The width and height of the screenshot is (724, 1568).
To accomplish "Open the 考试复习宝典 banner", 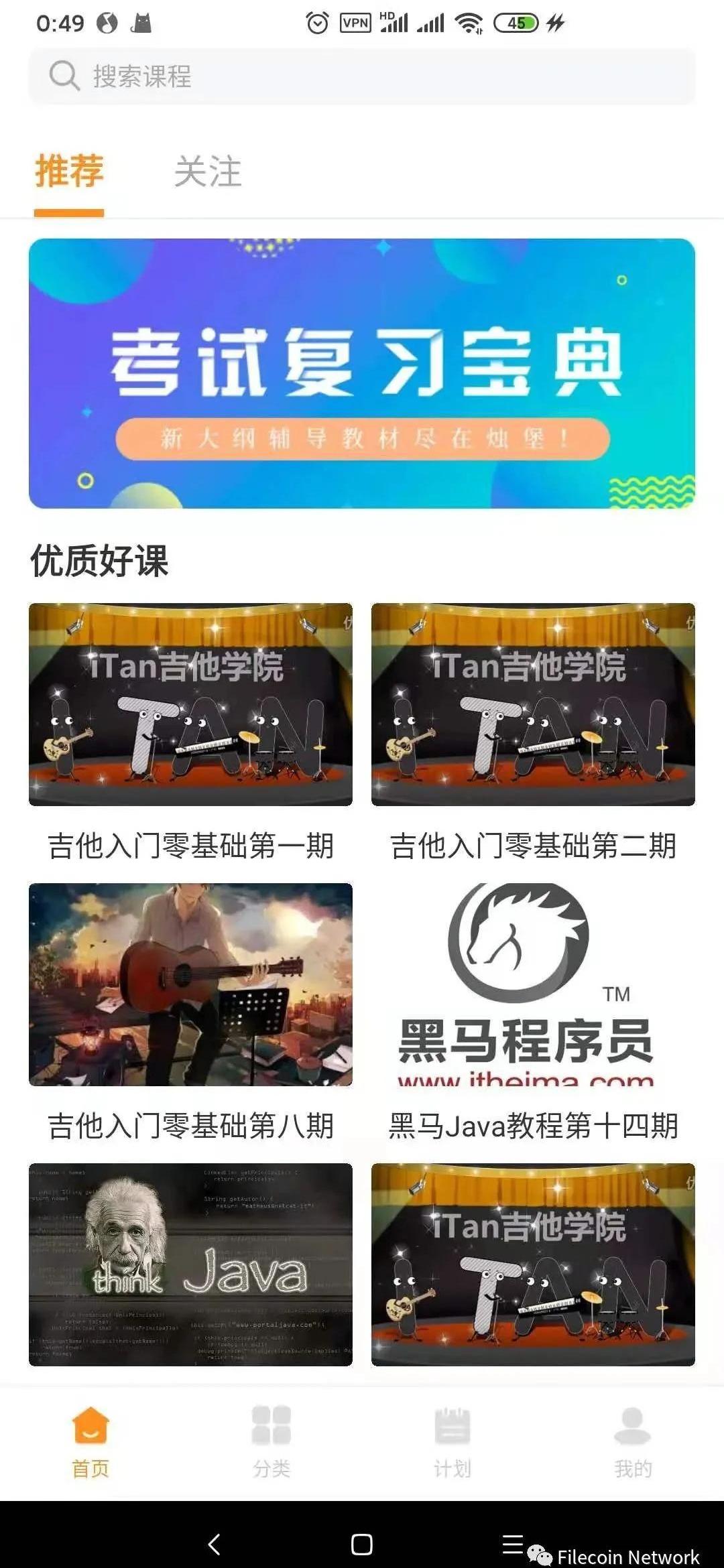I will tap(362, 373).
